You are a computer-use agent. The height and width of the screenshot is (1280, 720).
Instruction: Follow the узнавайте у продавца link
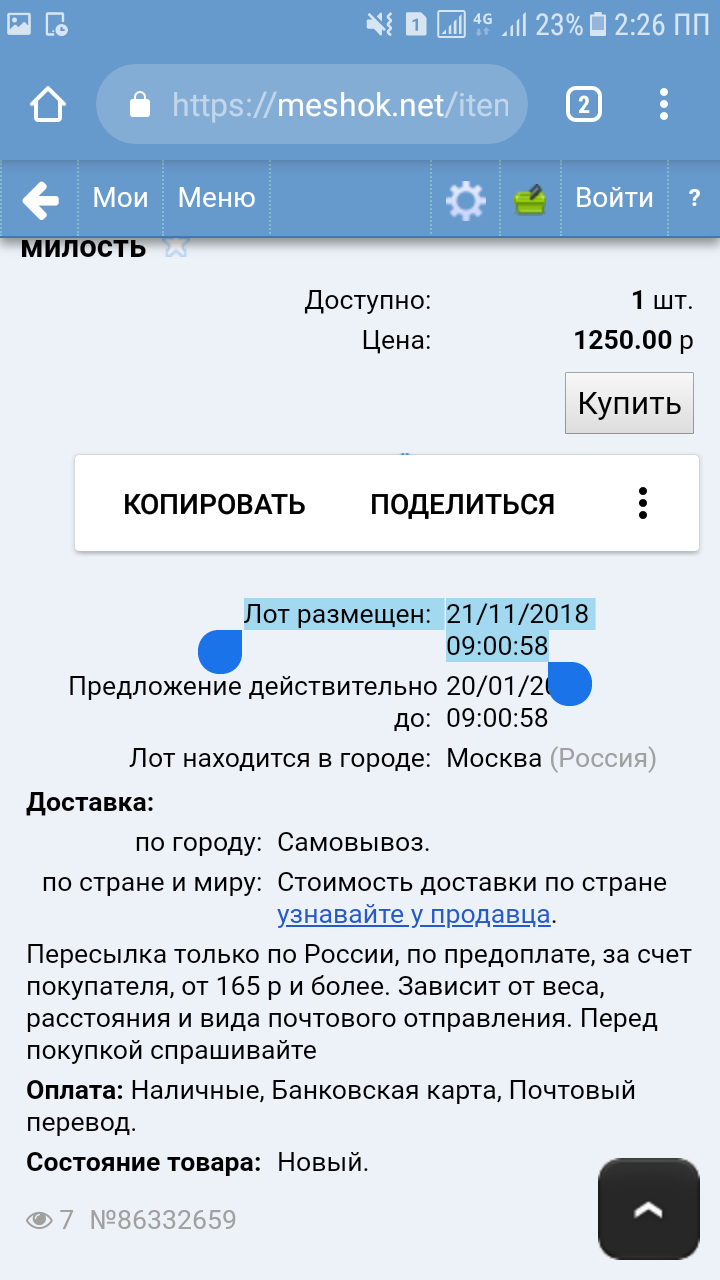(414, 914)
